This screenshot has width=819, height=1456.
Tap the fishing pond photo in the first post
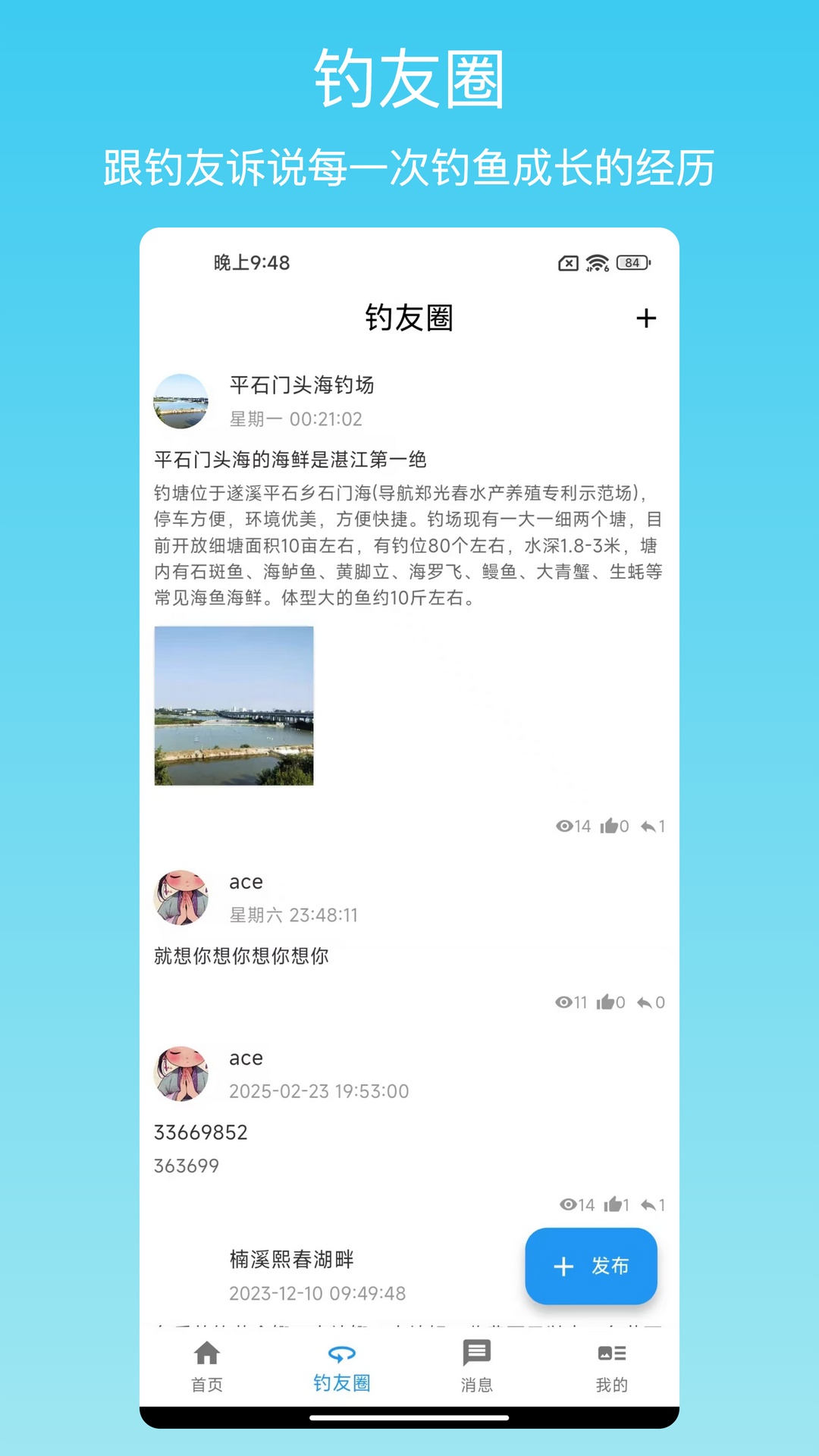pyautogui.click(x=234, y=706)
